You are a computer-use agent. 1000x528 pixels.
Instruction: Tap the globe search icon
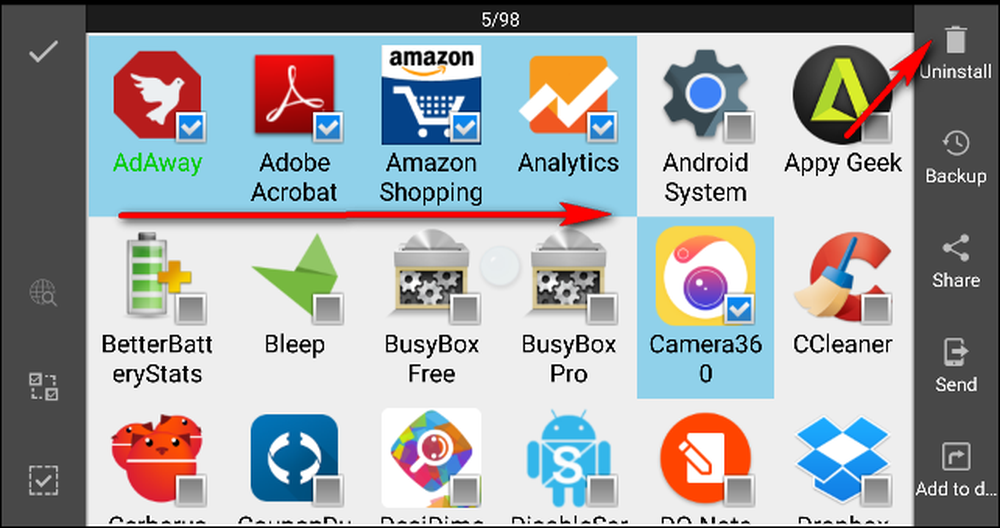(x=43, y=294)
